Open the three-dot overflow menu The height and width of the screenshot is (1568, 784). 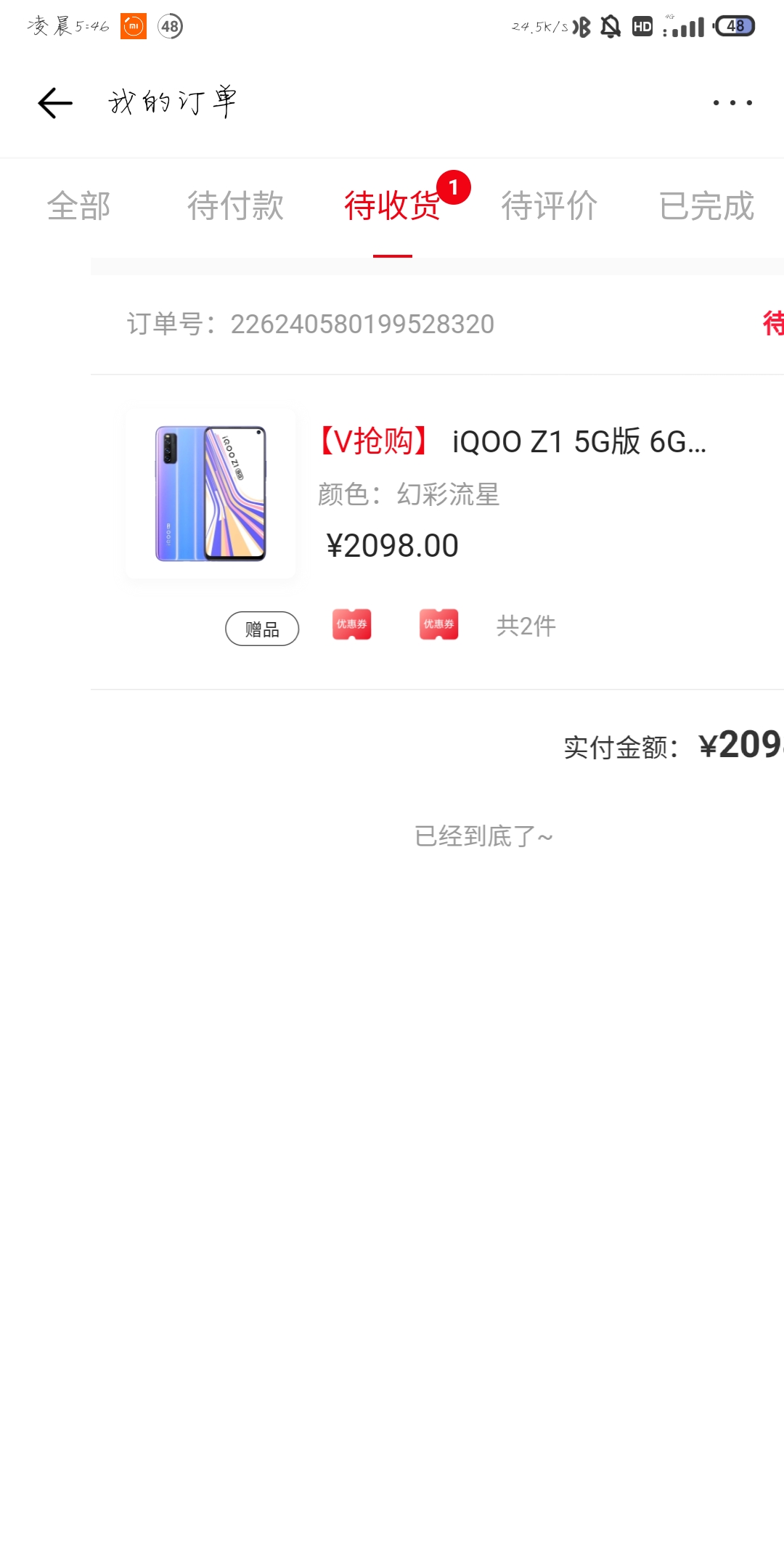(732, 103)
